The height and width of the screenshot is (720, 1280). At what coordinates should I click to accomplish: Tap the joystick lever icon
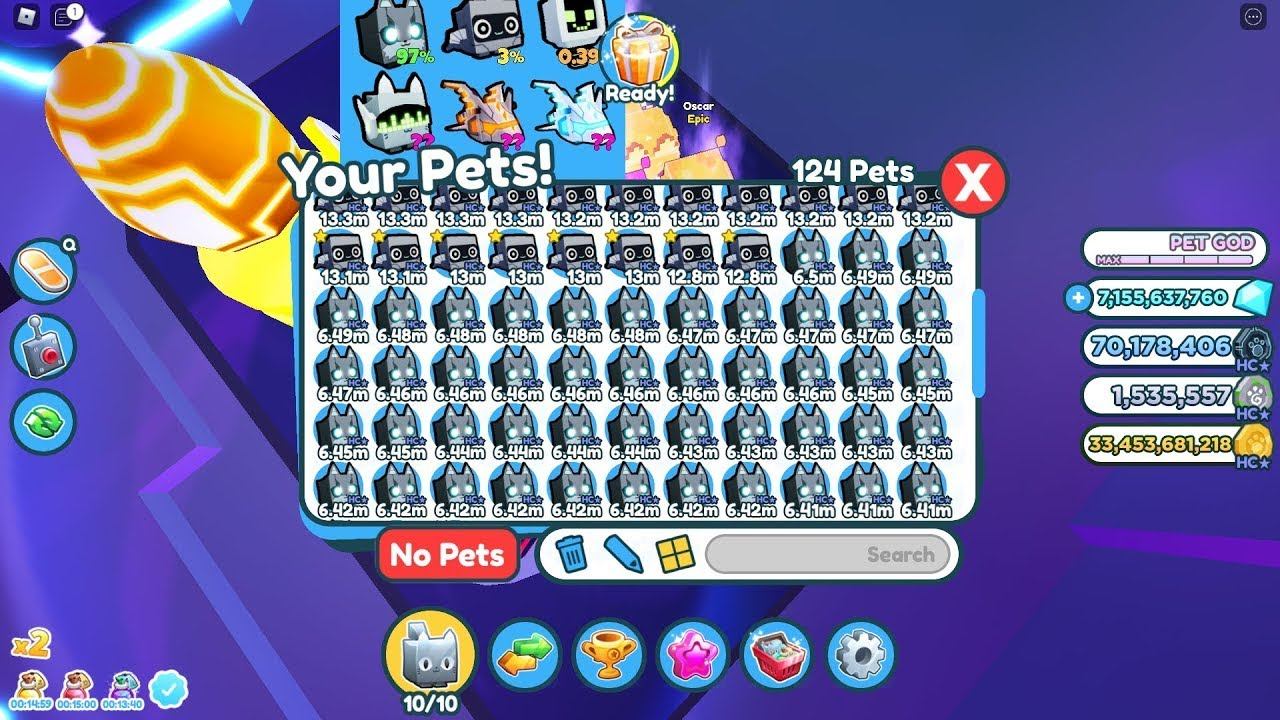coord(43,347)
